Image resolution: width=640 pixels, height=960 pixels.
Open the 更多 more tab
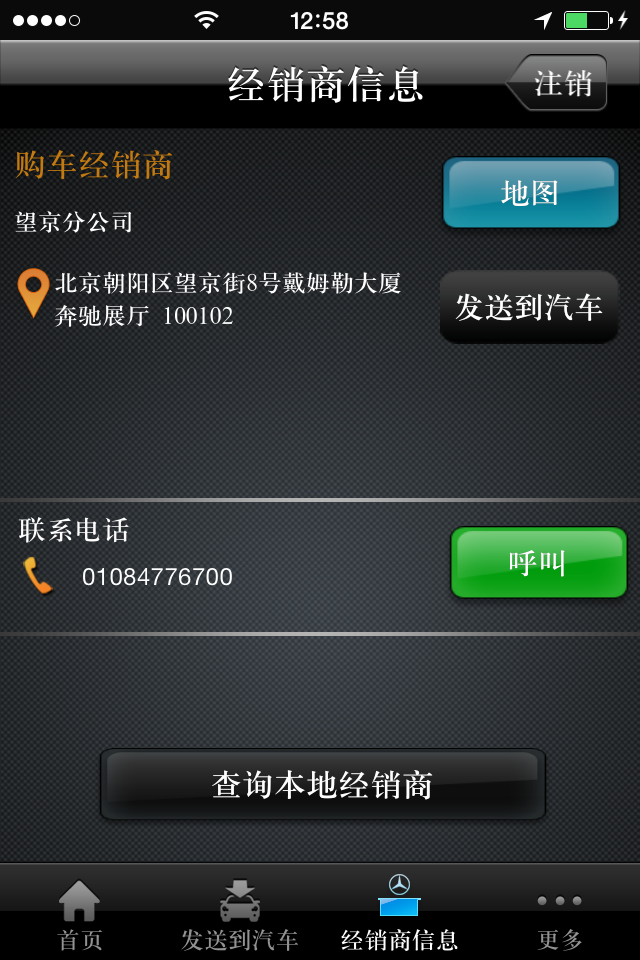click(x=560, y=913)
